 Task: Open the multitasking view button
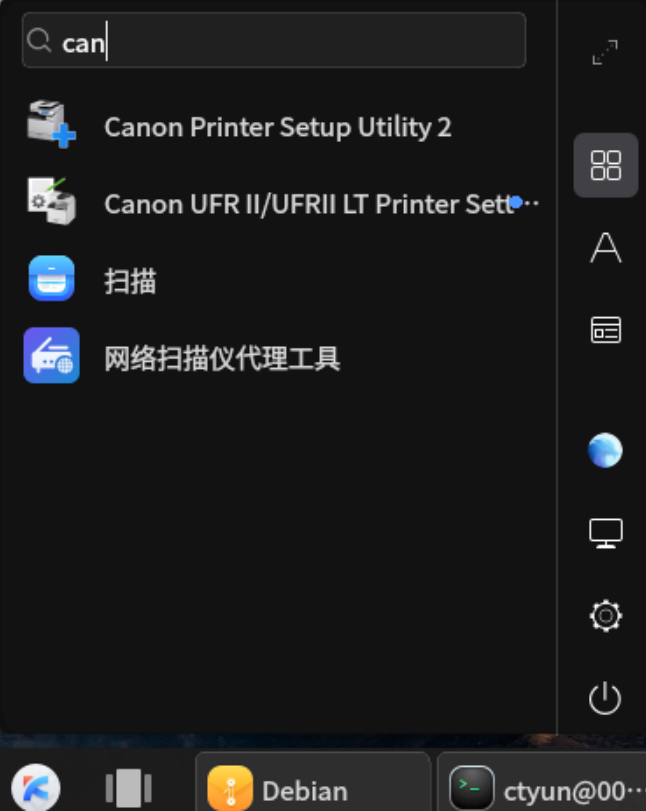pos(128,788)
